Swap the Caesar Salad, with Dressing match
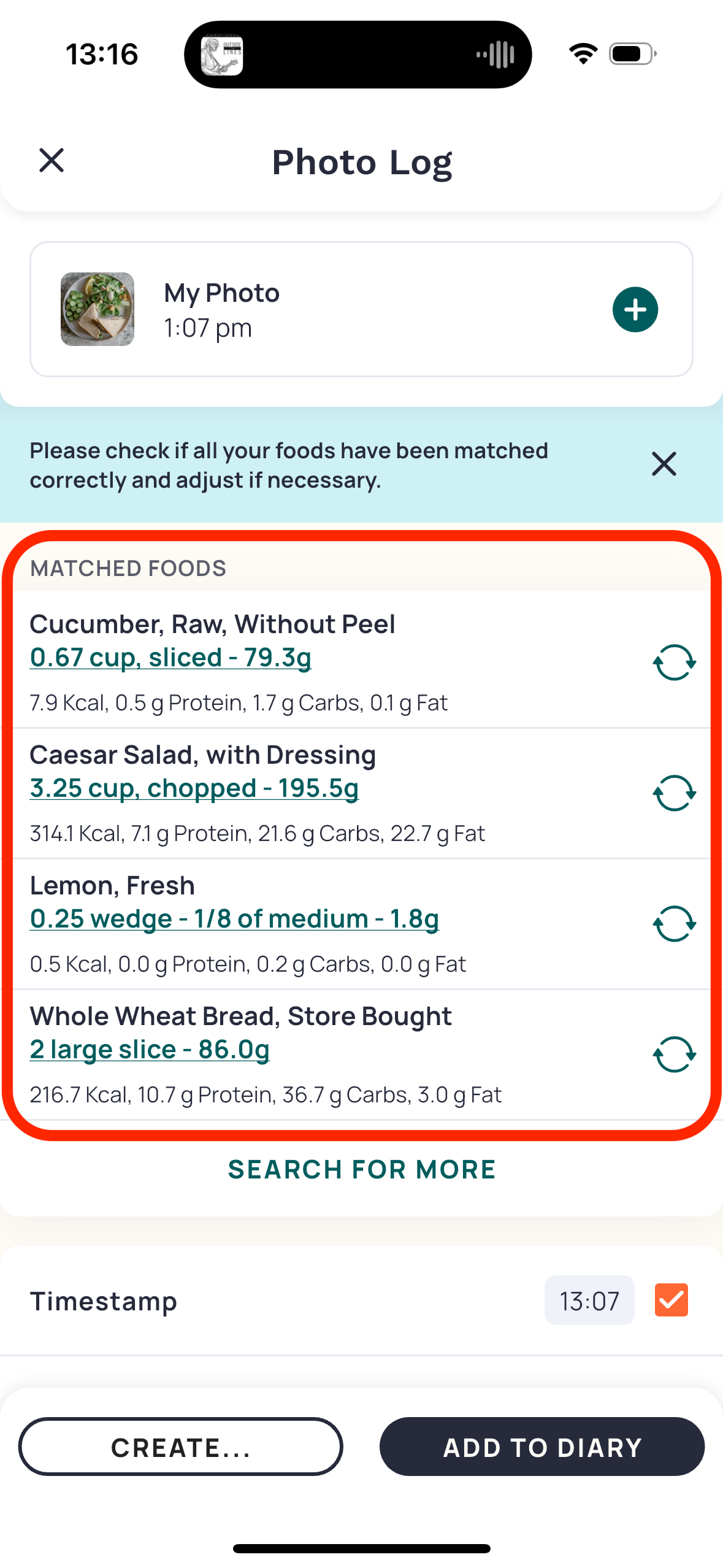 [x=674, y=793]
